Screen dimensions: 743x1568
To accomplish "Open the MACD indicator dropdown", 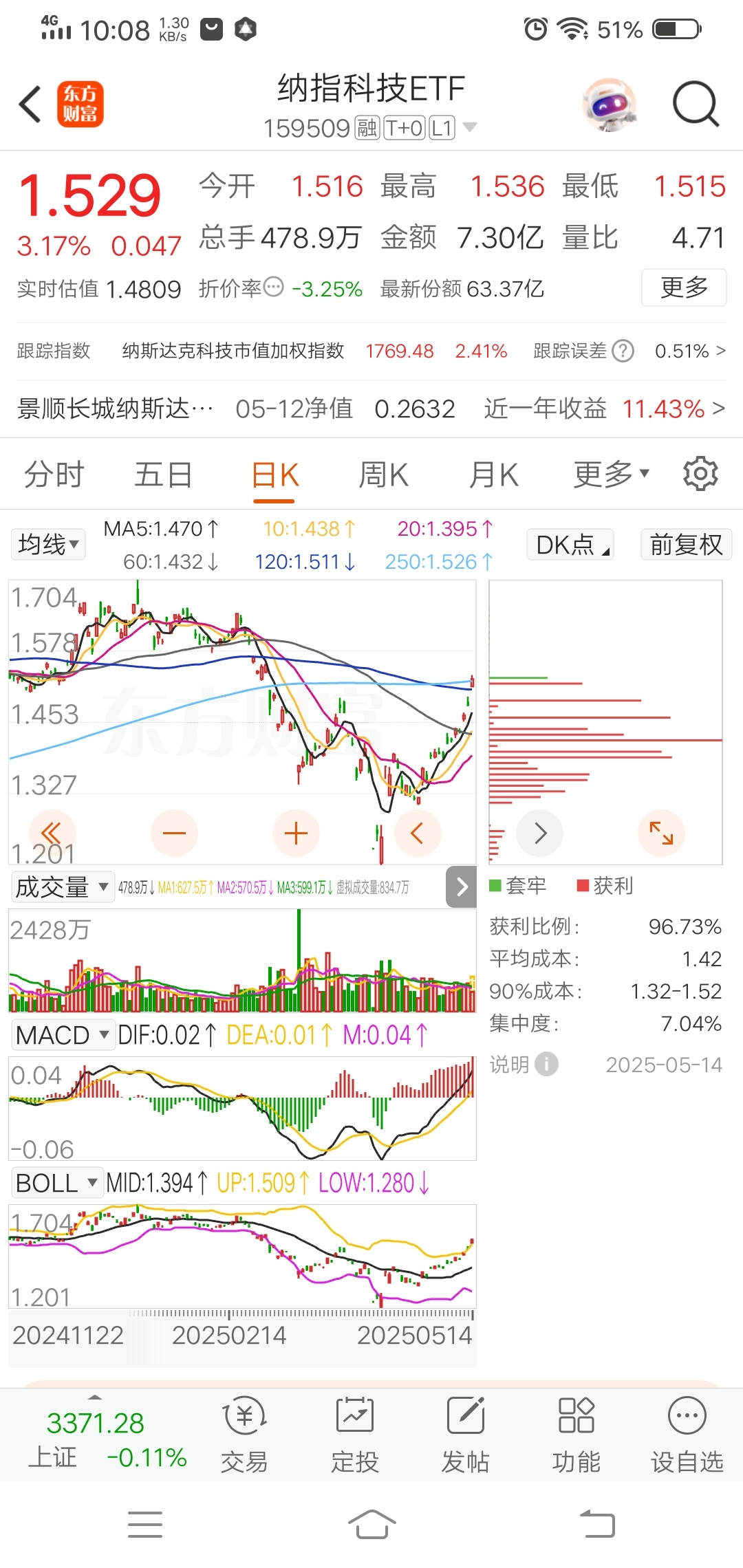I will pyautogui.click(x=62, y=1034).
